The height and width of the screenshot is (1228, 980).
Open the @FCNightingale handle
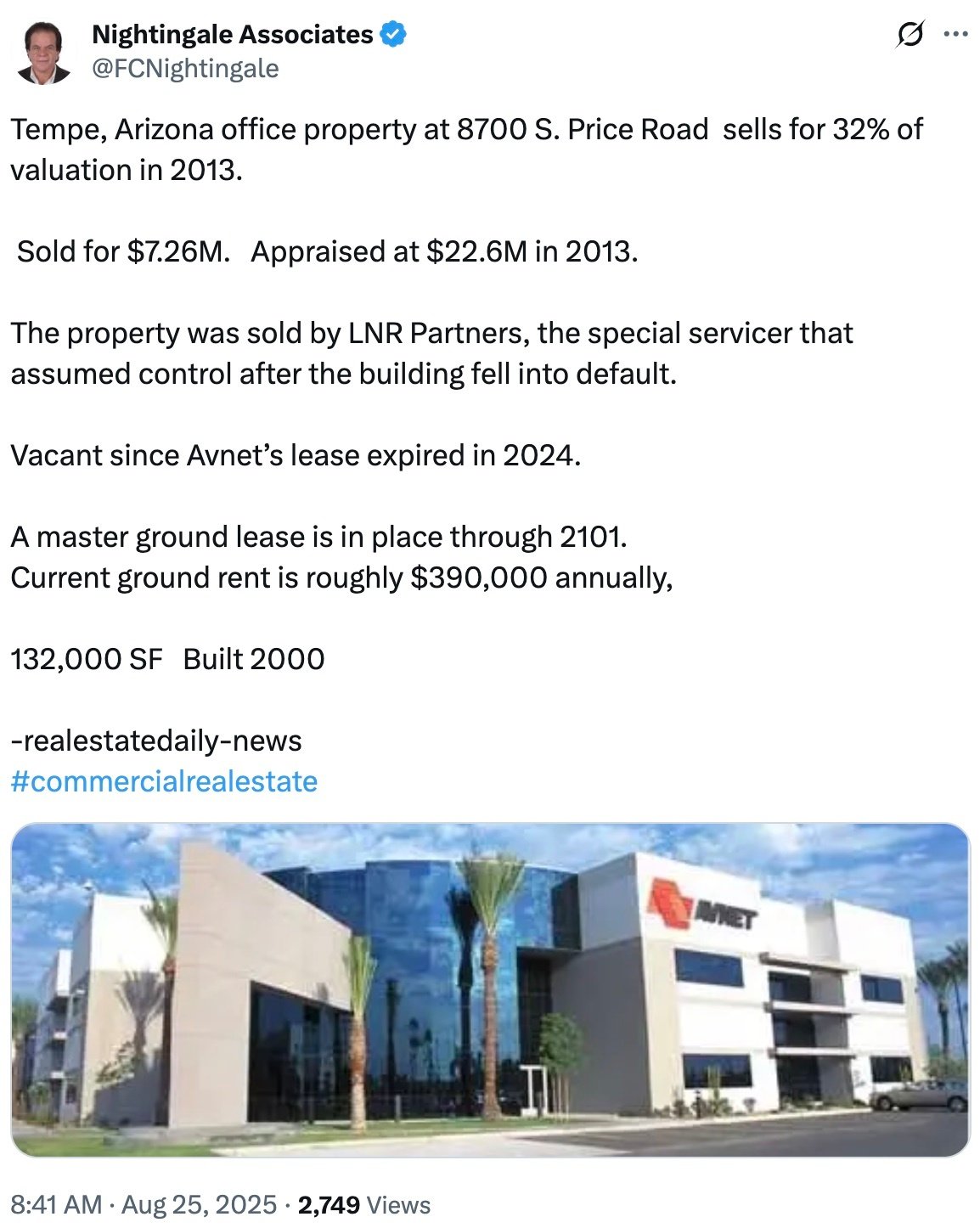click(x=185, y=68)
